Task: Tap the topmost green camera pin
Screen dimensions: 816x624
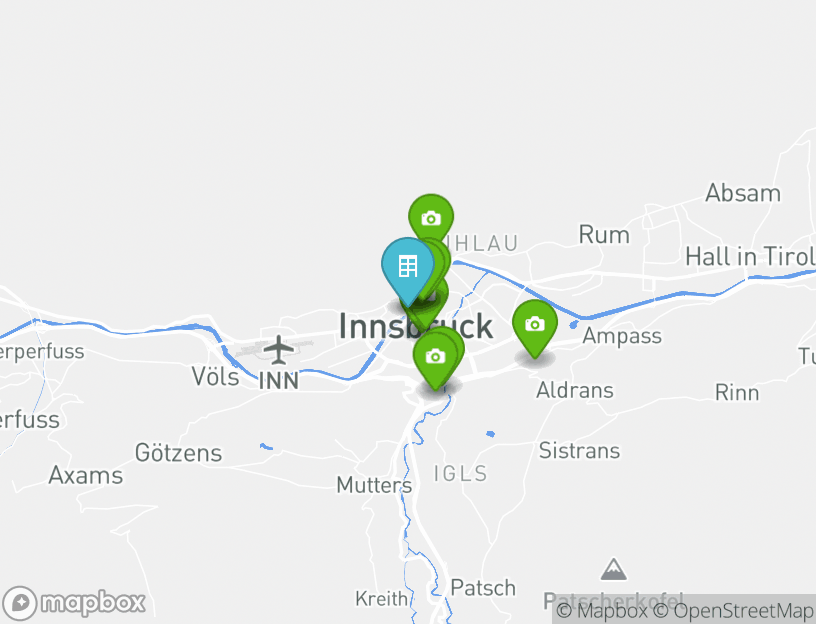Action: click(431, 218)
